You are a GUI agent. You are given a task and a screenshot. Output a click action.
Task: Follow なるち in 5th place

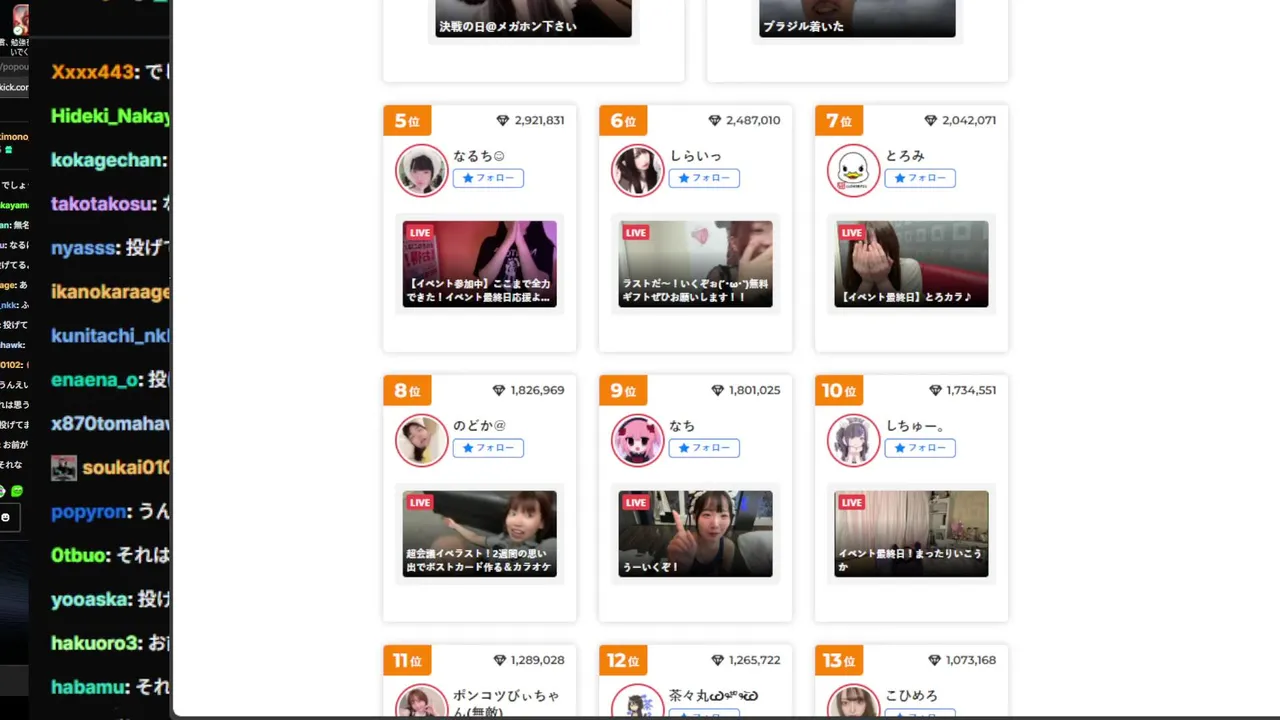488,178
